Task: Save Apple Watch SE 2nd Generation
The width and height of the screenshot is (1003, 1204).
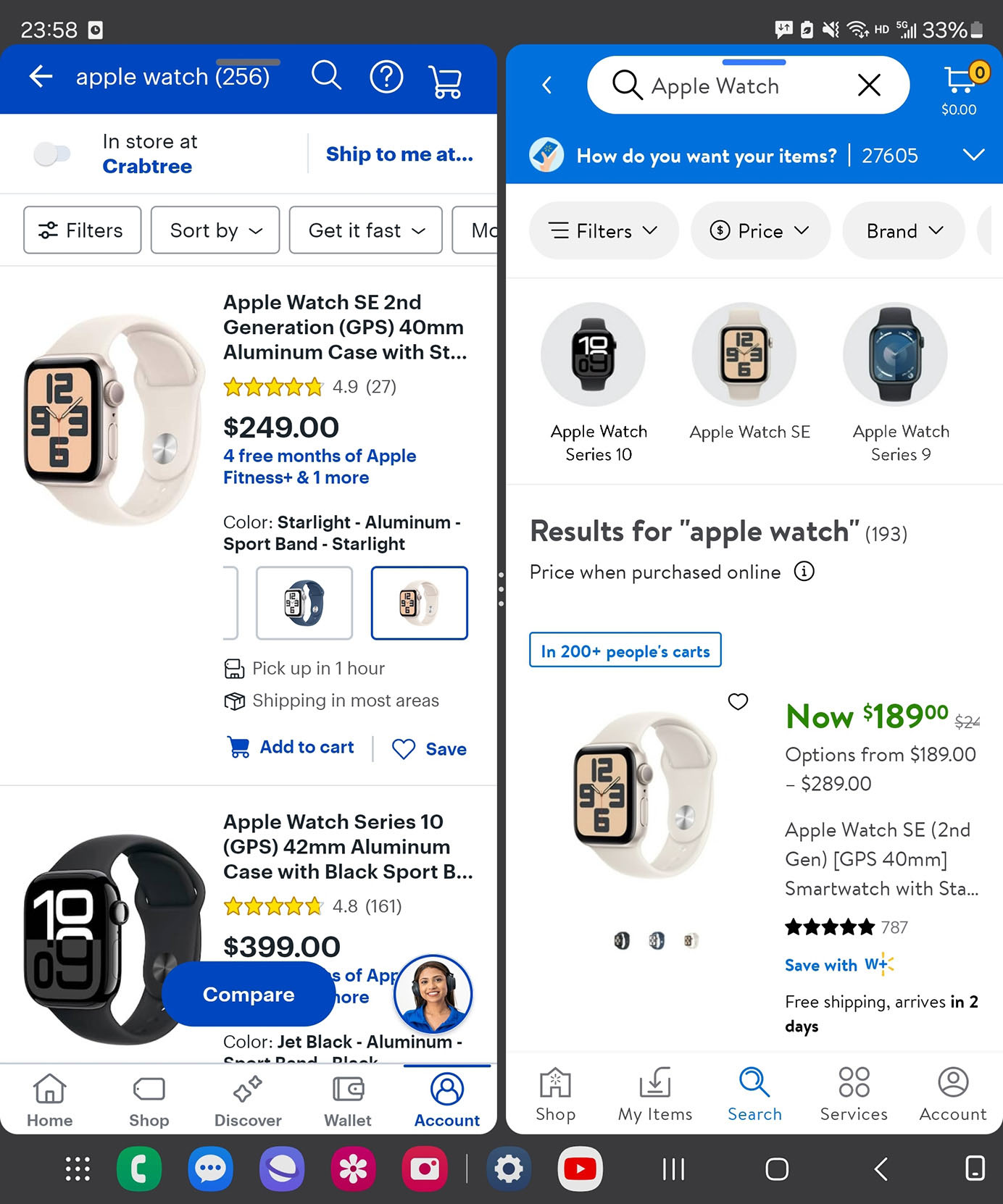Action: pos(429,748)
